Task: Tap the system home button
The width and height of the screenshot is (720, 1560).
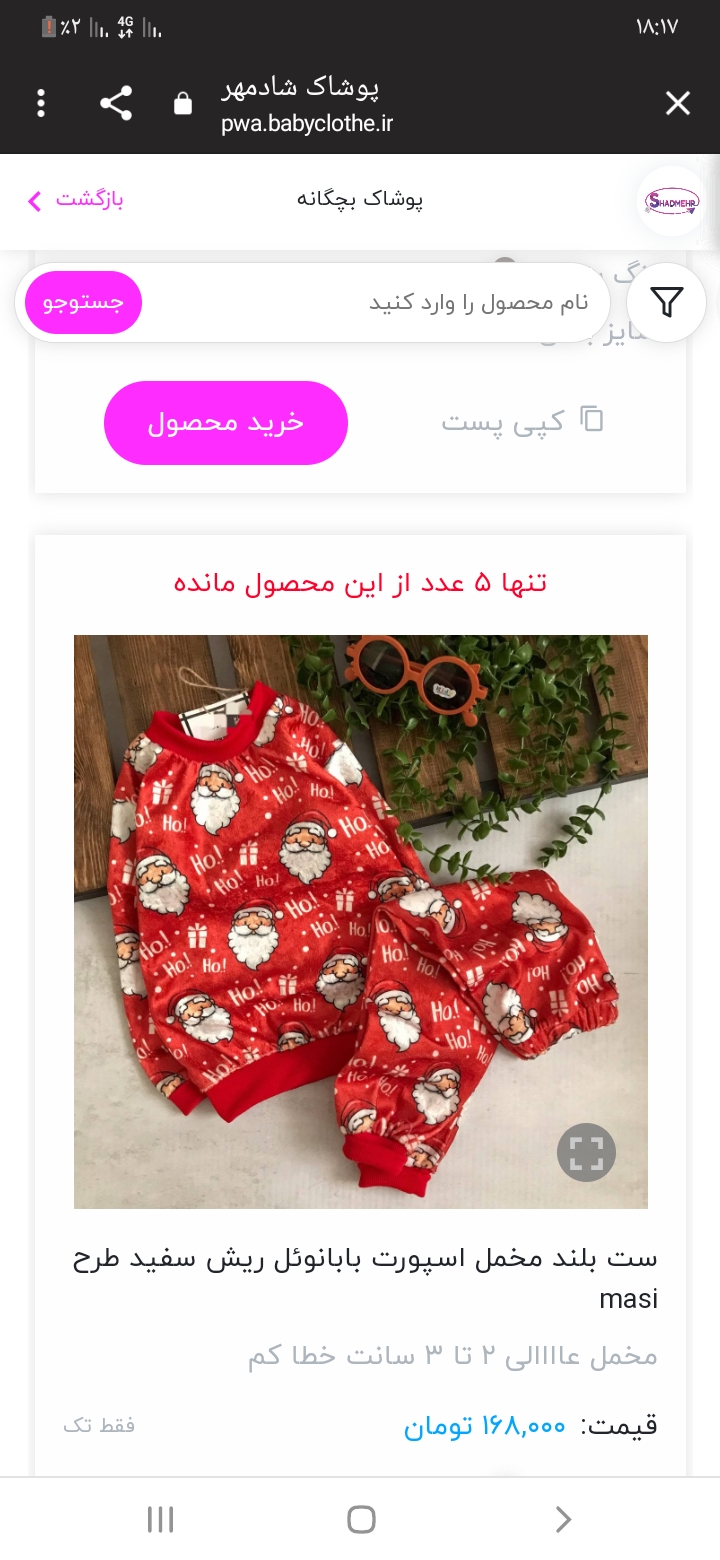Action: 361,1519
